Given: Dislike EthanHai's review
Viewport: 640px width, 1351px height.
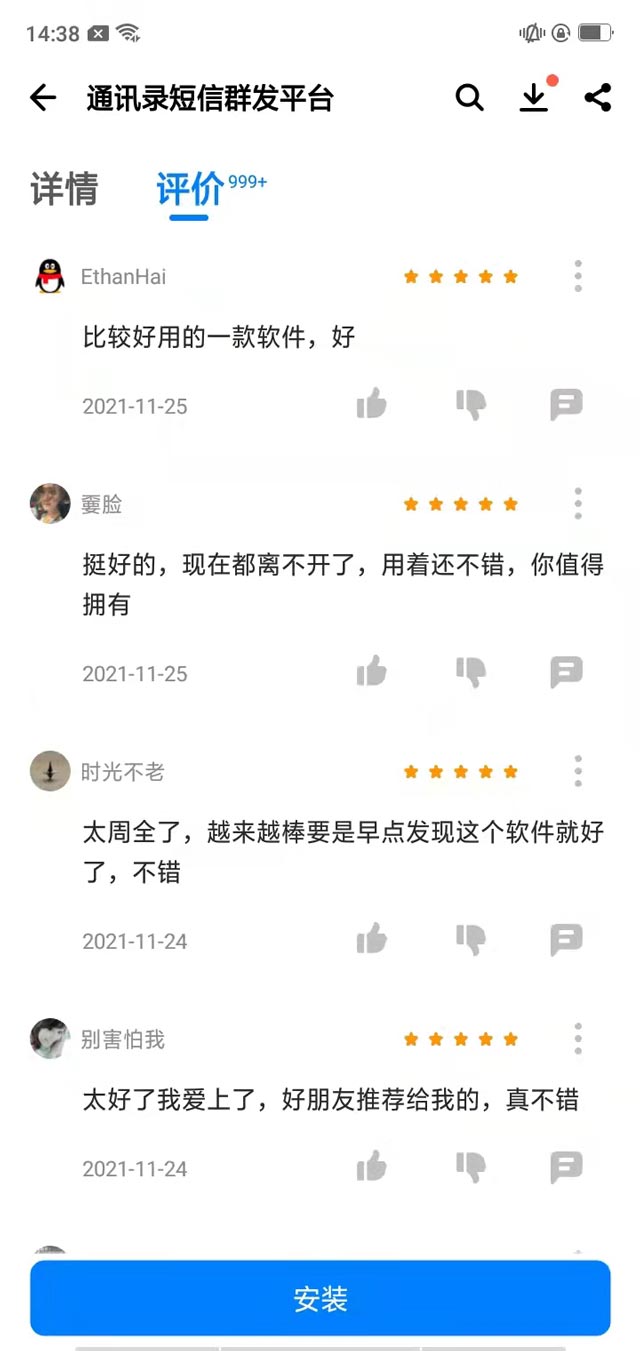Looking at the screenshot, I should click(470, 404).
